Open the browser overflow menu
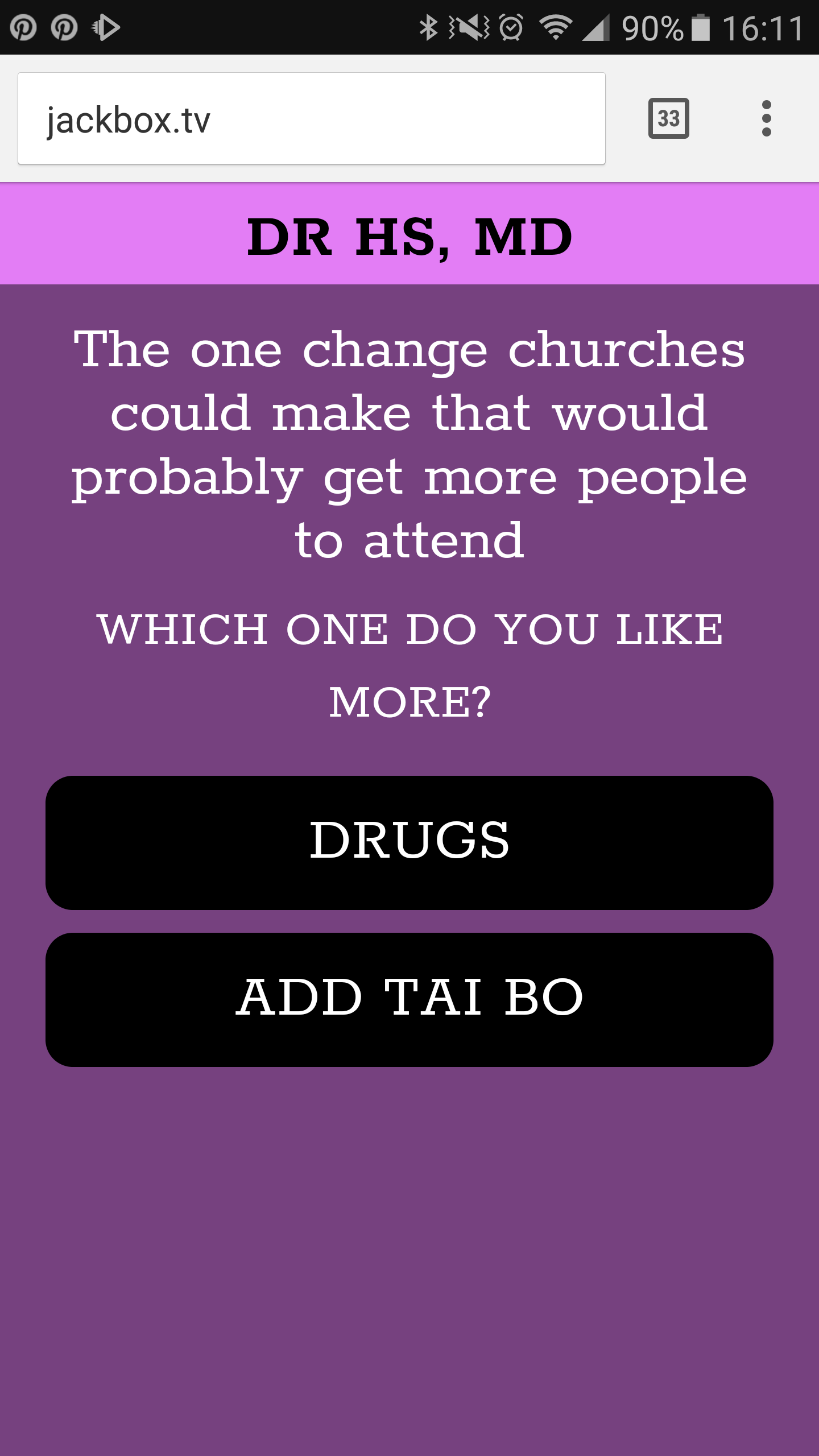Image resolution: width=819 pixels, height=1456 pixels. click(x=766, y=119)
